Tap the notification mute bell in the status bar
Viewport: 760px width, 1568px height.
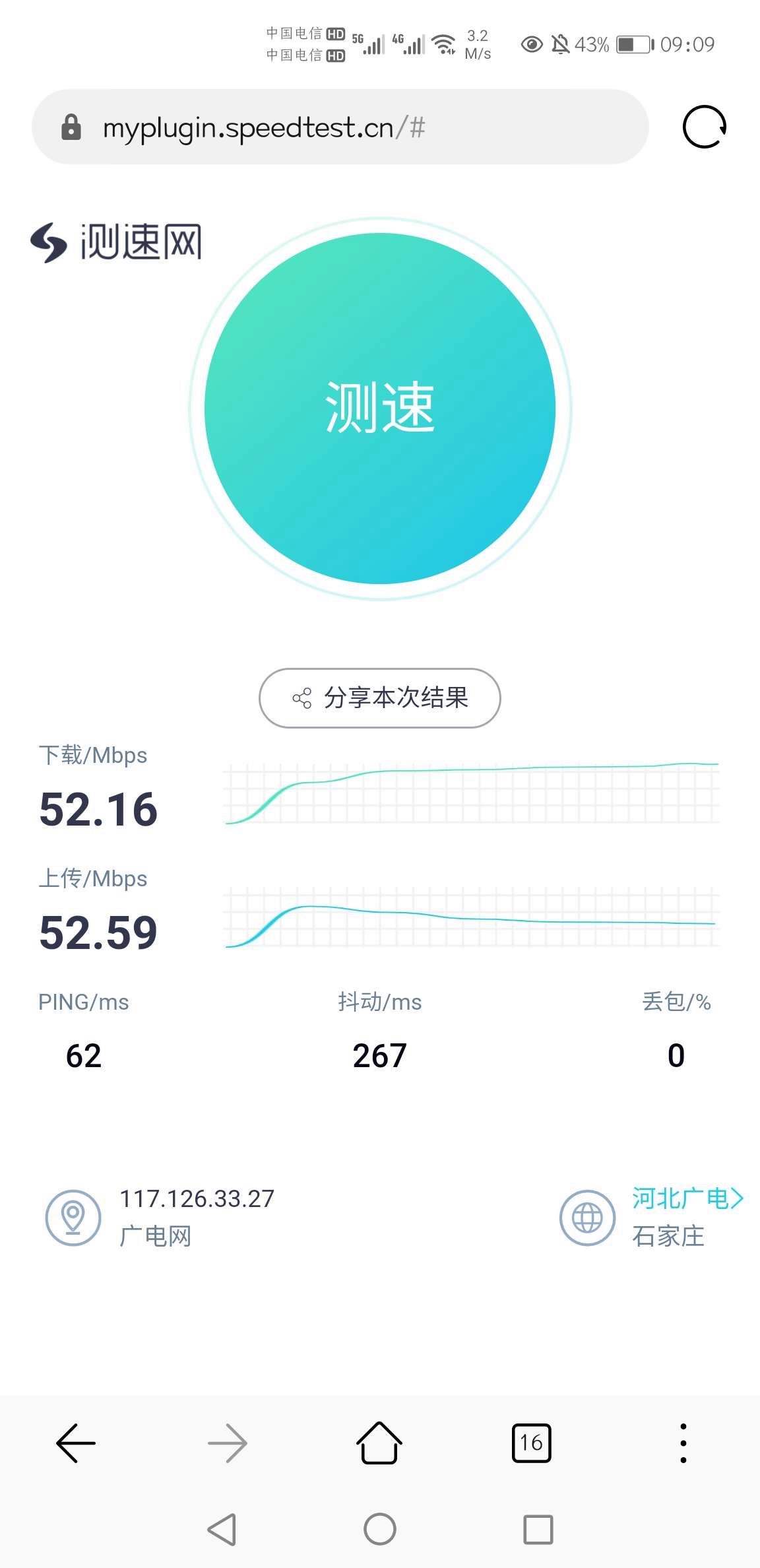tap(561, 44)
